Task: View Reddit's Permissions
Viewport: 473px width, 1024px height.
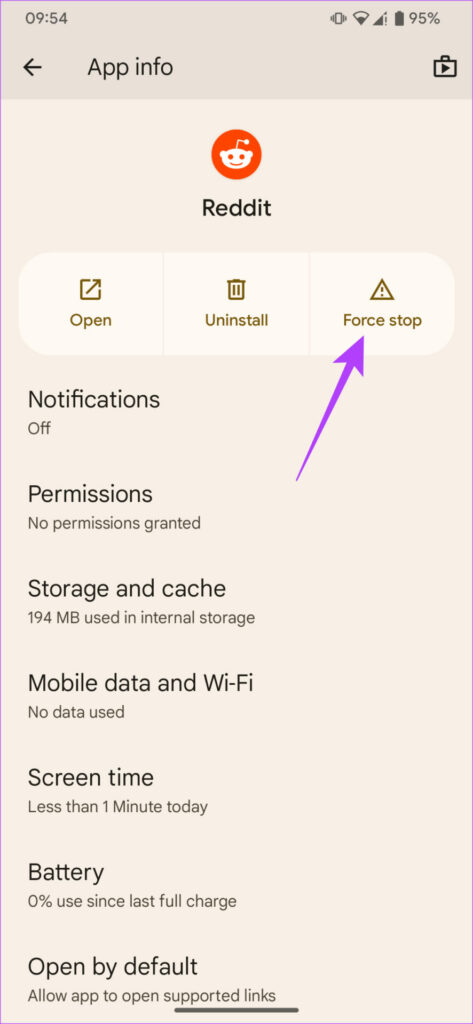Action: click(236, 507)
